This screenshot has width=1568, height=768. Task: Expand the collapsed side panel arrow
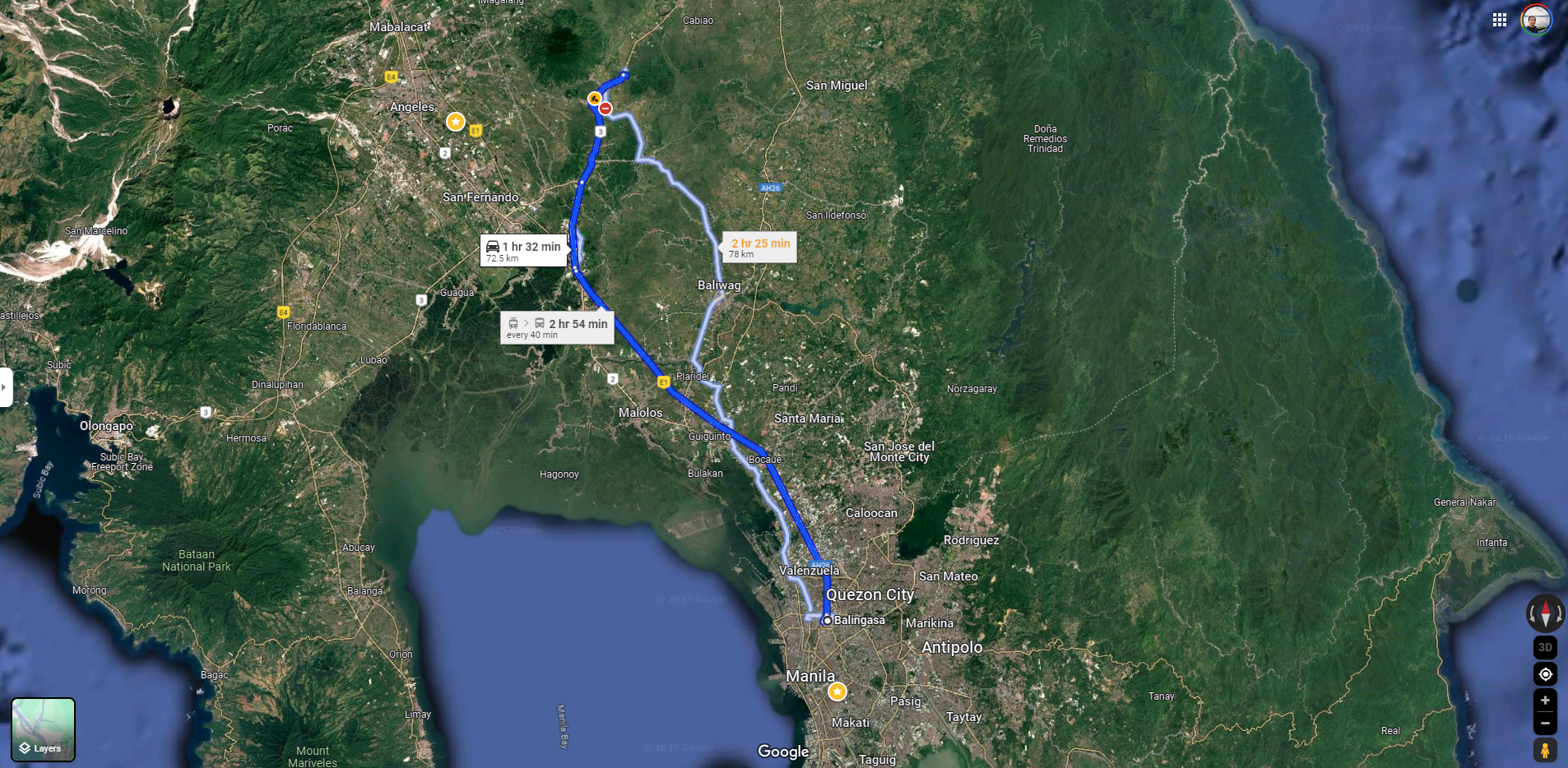pyautogui.click(x=5, y=386)
